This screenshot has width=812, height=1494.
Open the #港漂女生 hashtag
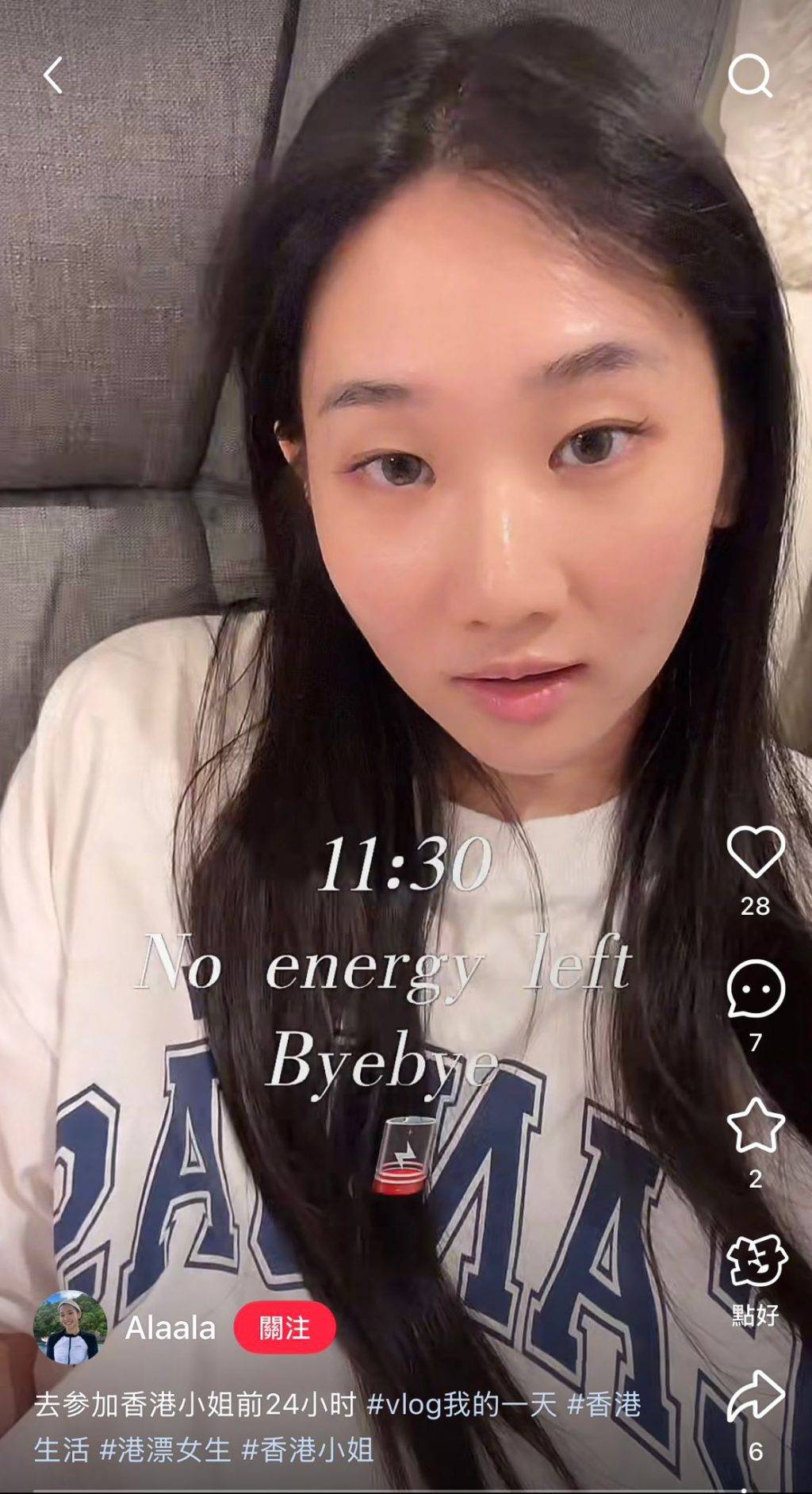click(165, 1450)
